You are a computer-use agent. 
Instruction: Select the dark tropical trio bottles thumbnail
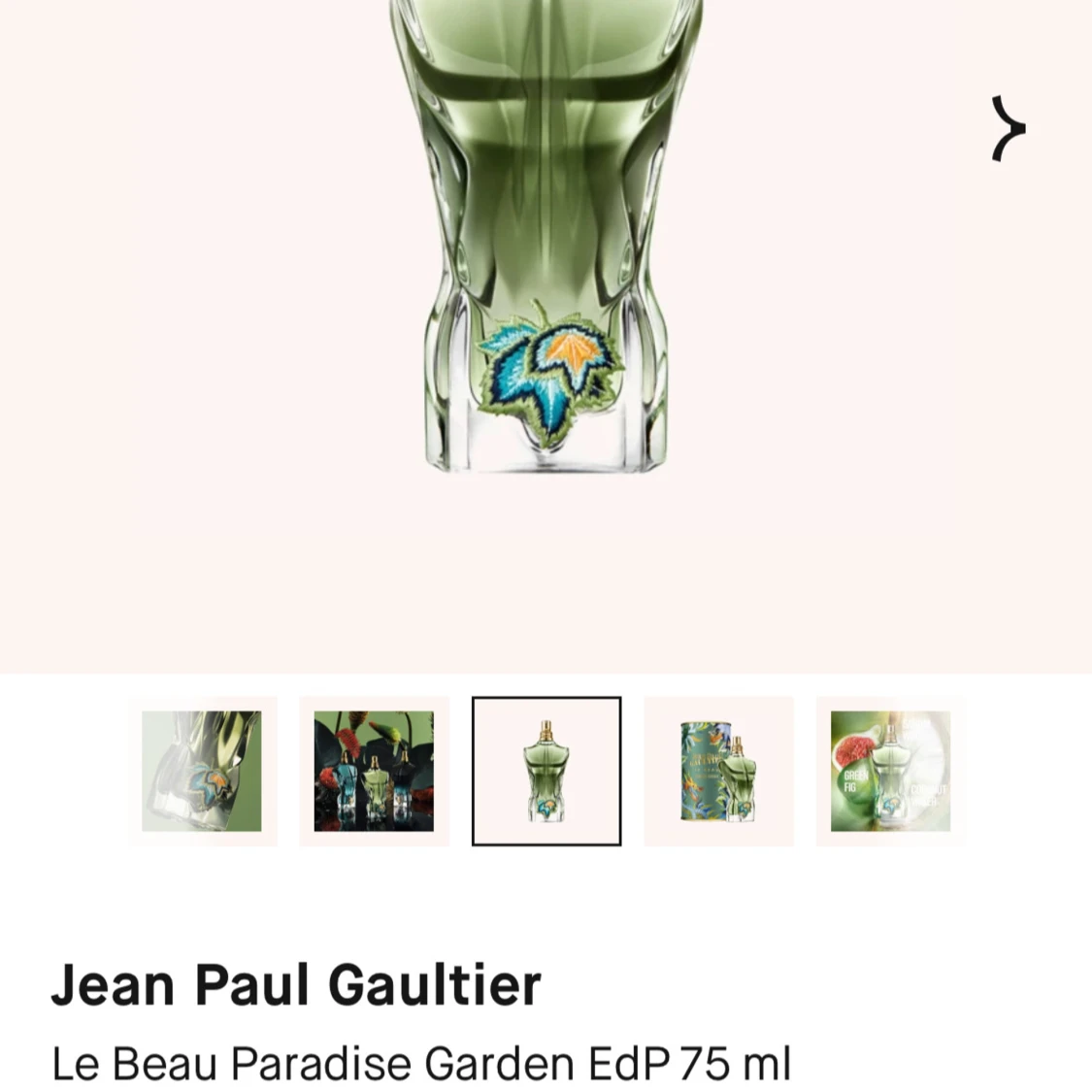point(374,772)
